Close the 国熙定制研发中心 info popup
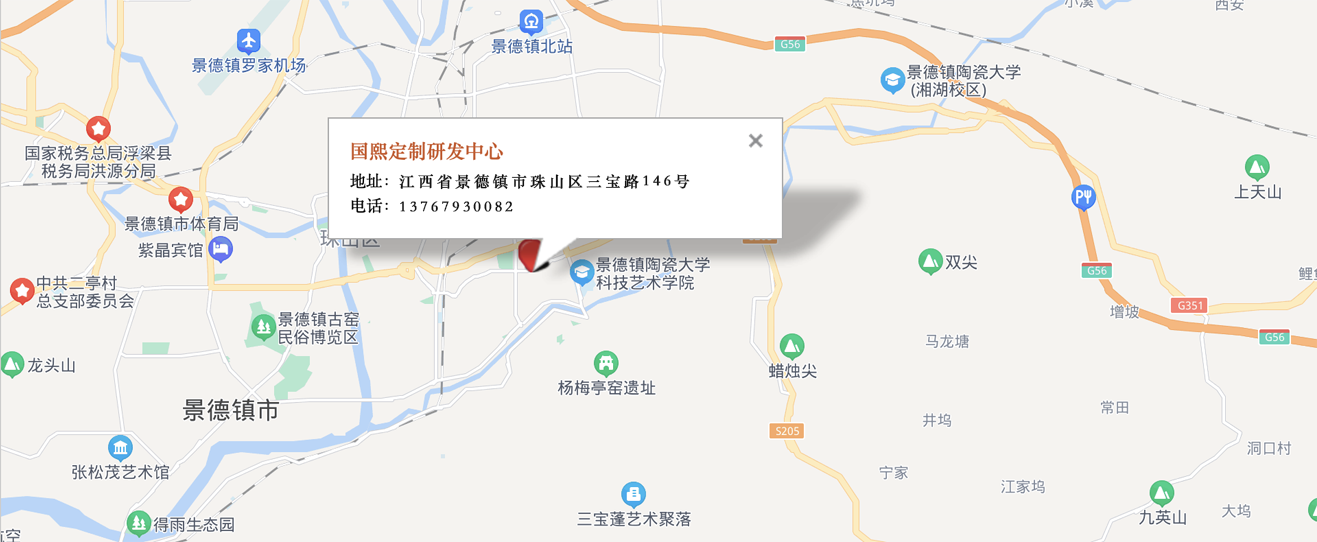1317x542 pixels. [756, 141]
